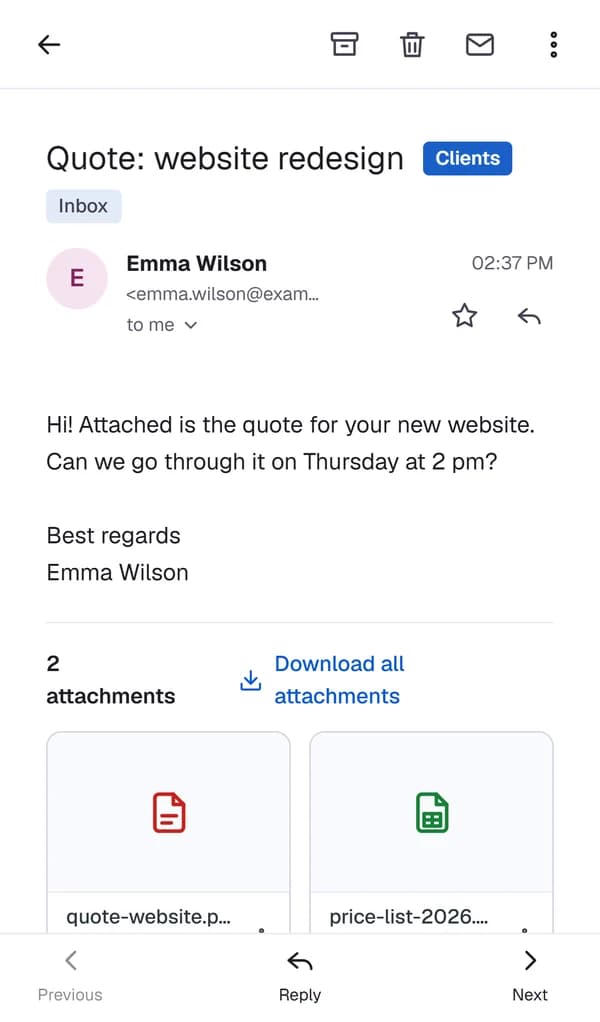This screenshot has width=600, height=1022.
Task: Go to the Next email
Action: [530, 976]
